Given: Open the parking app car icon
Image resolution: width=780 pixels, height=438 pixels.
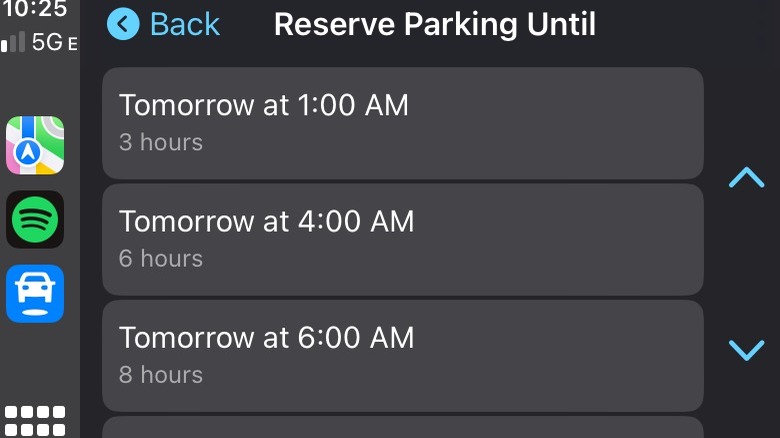Looking at the screenshot, I should point(35,293).
